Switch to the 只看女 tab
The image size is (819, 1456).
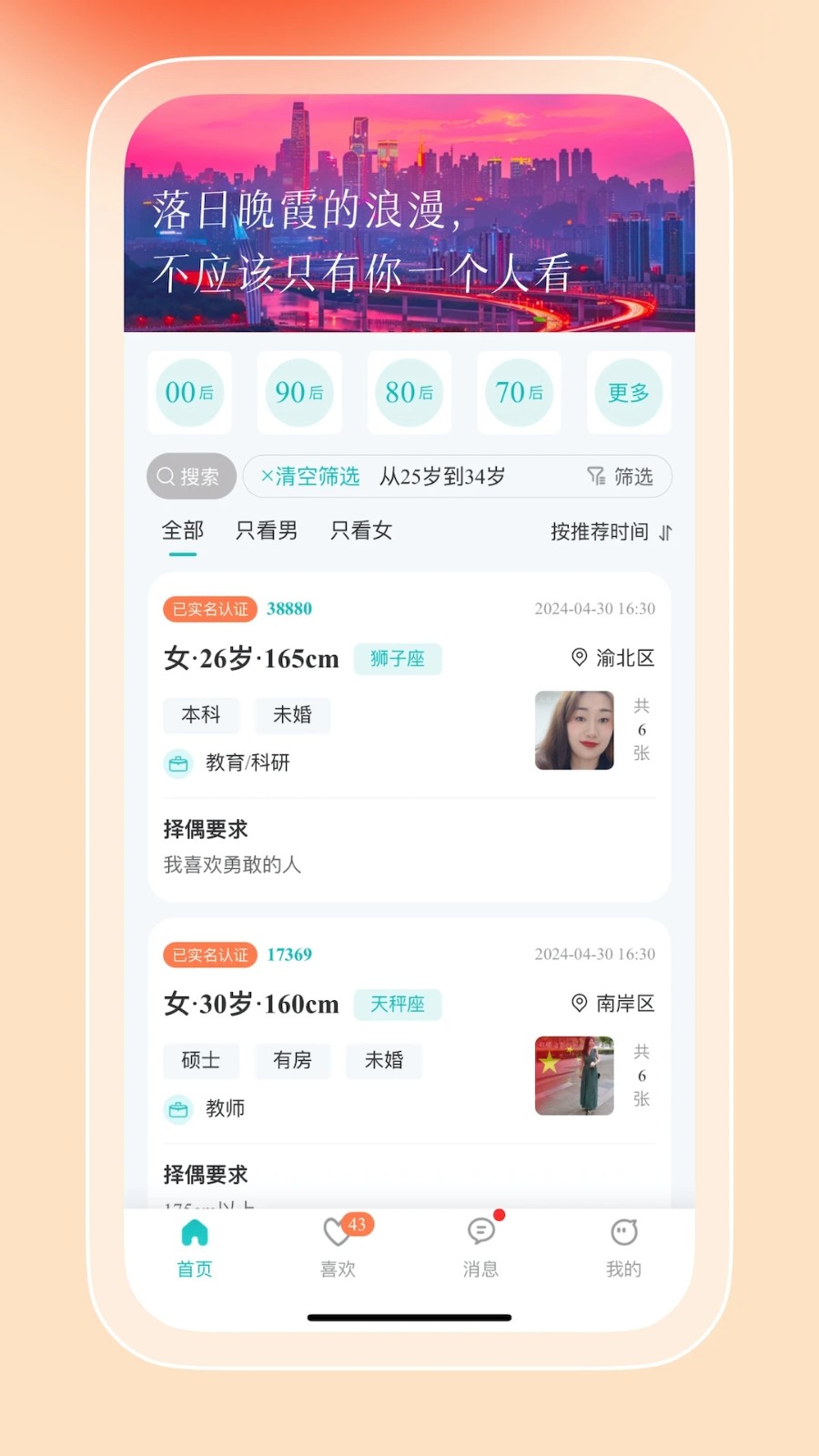point(360,531)
